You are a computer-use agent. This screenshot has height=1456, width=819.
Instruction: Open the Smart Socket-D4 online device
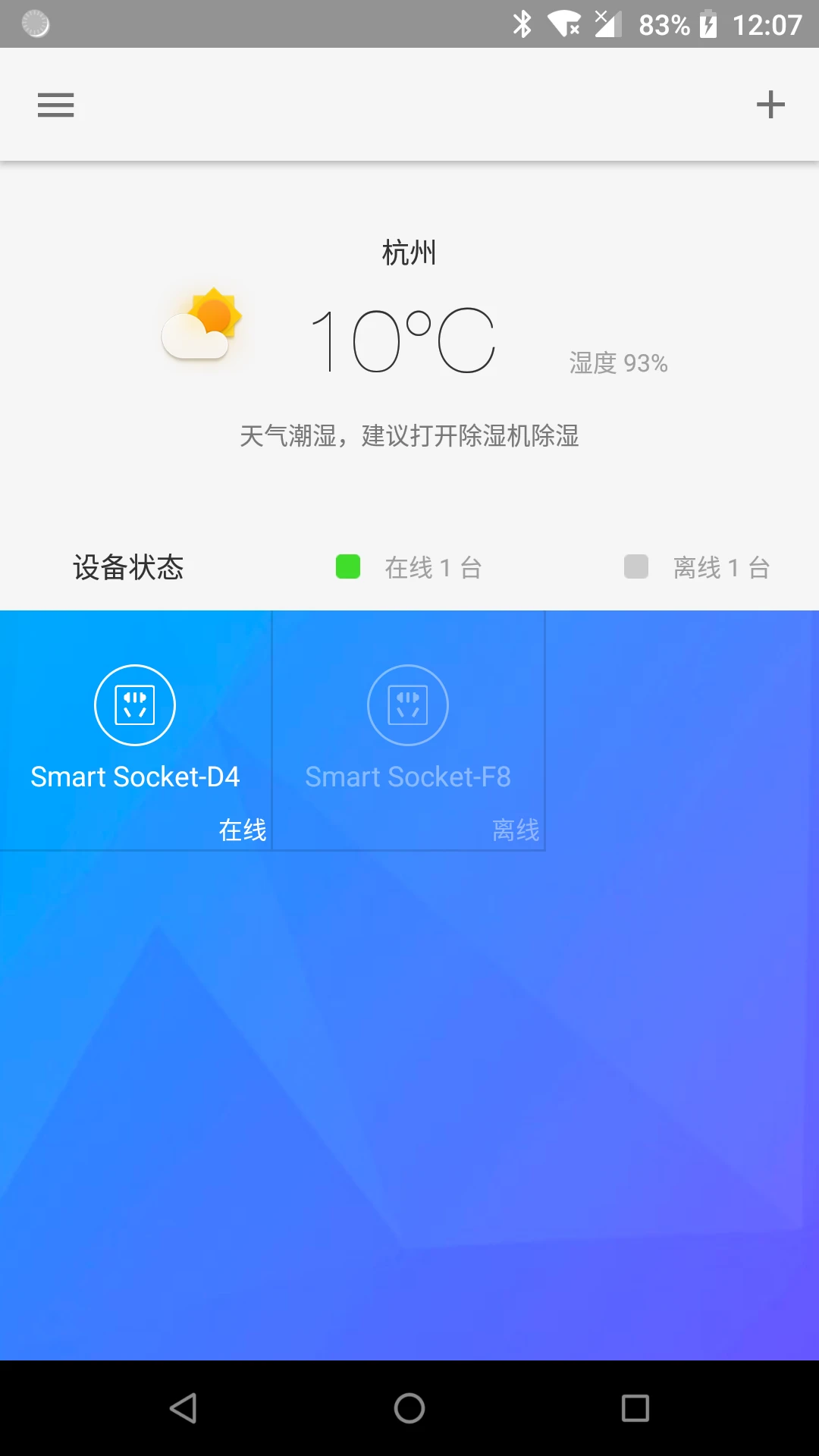pos(135,730)
